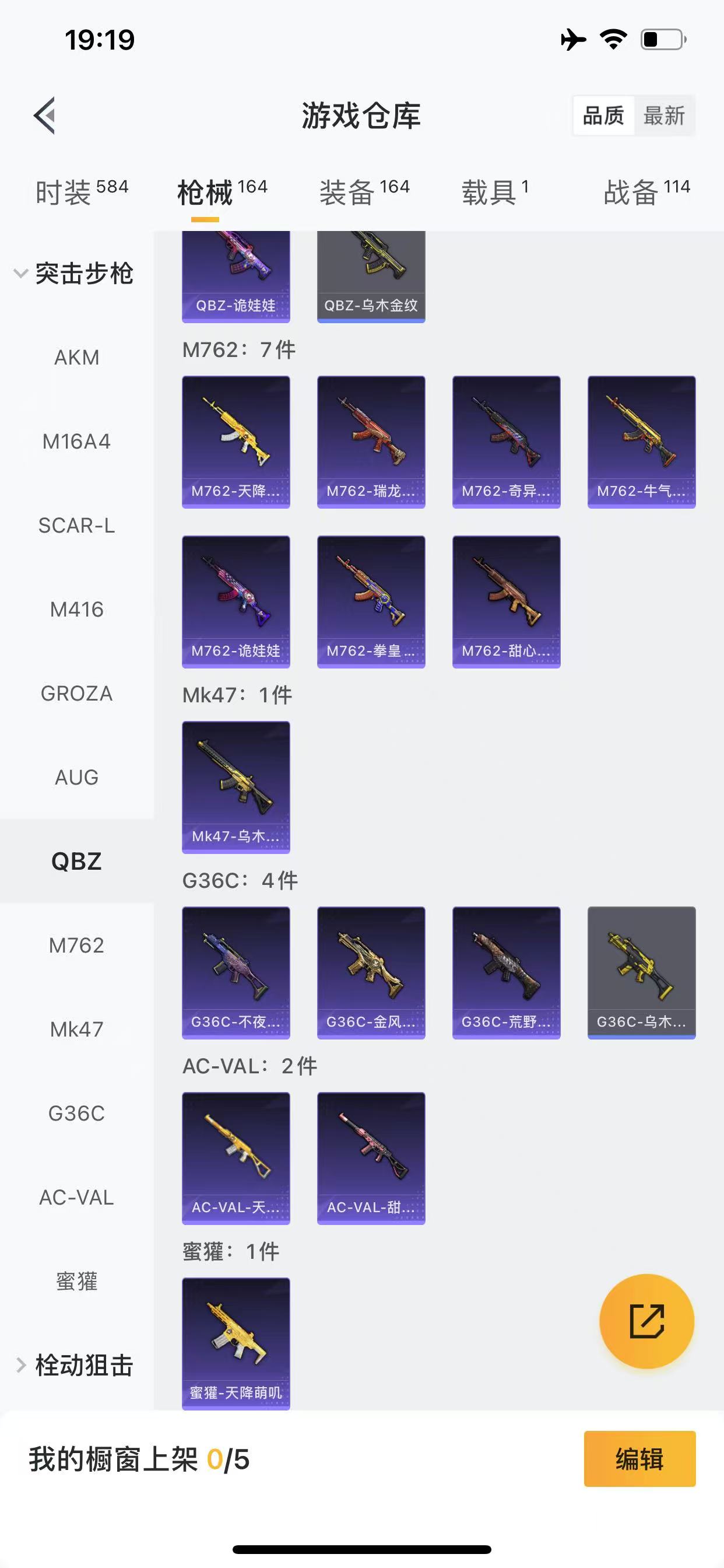The height and width of the screenshot is (1568, 724).
Task: Switch to the 战备 tab
Action: (x=646, y=192)
